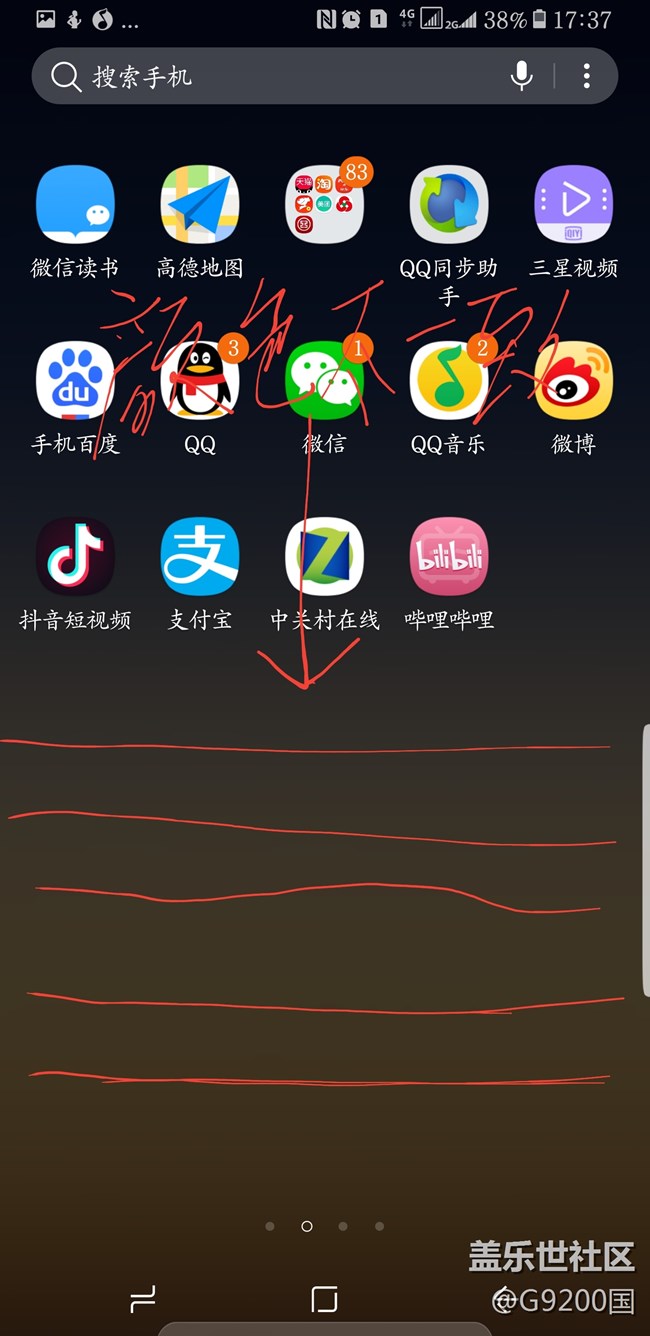Open the 微博 app
The image size is (650, 1336).
[x=573, y=381]
